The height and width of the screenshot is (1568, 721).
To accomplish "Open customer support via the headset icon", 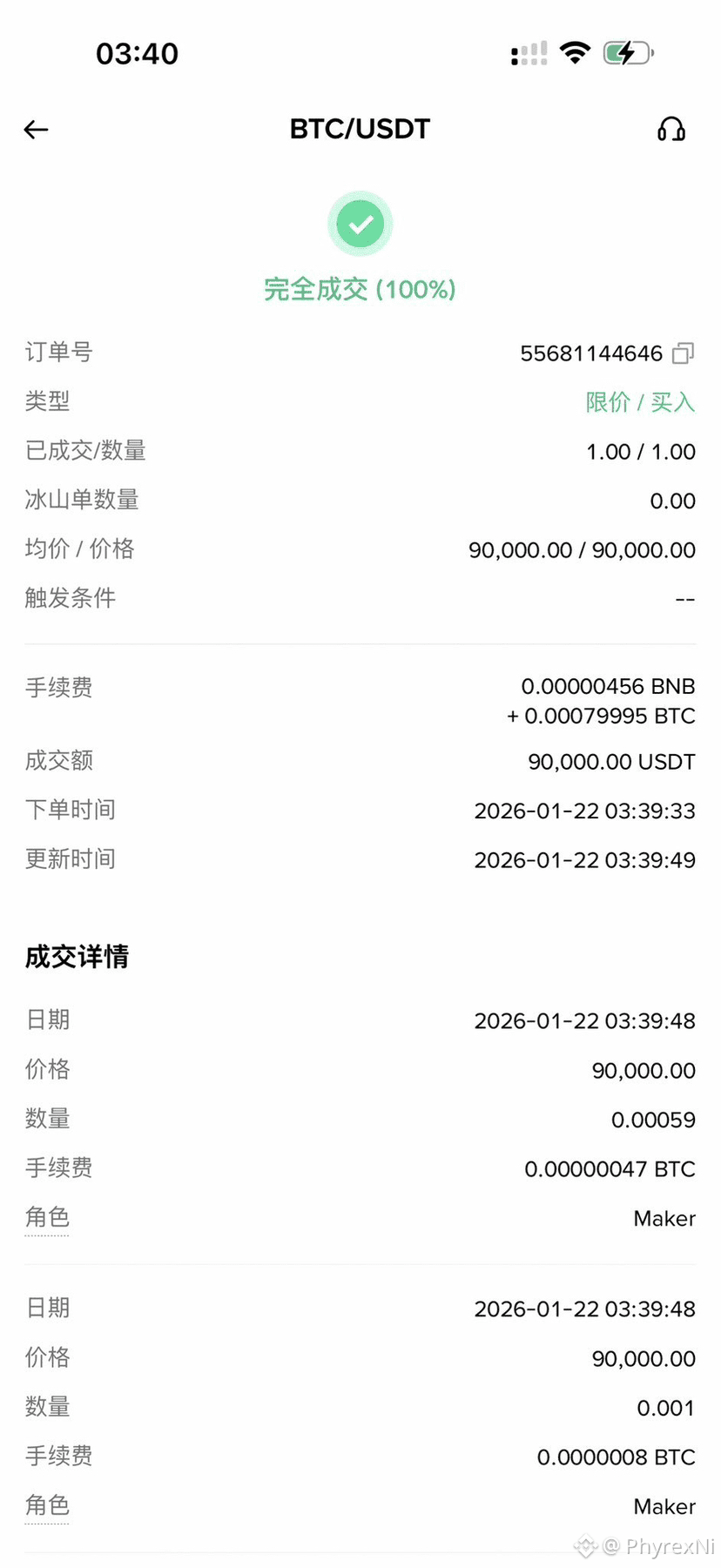I will (x=670, y=130).
